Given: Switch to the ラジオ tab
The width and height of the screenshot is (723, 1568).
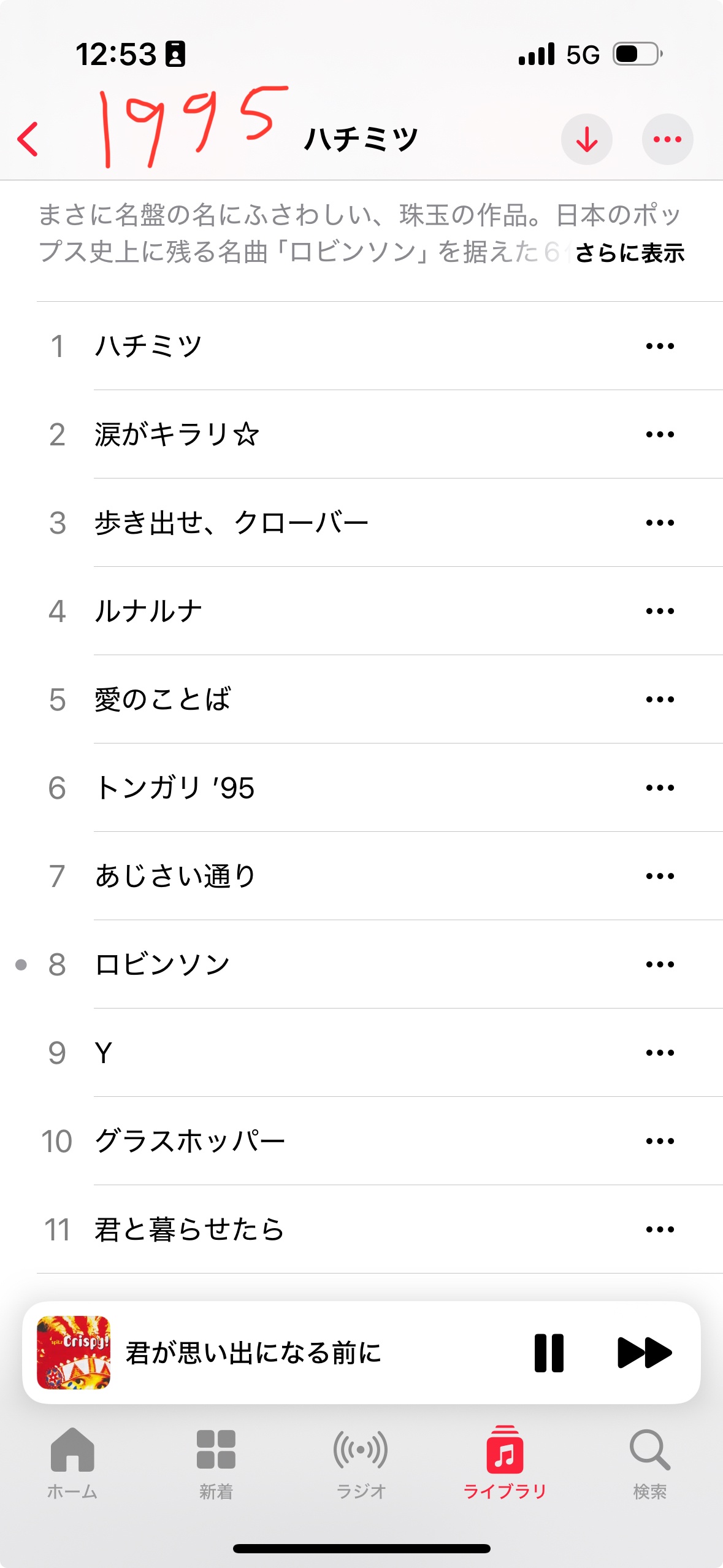Looking at the screenshot, I should (361, 1463).
